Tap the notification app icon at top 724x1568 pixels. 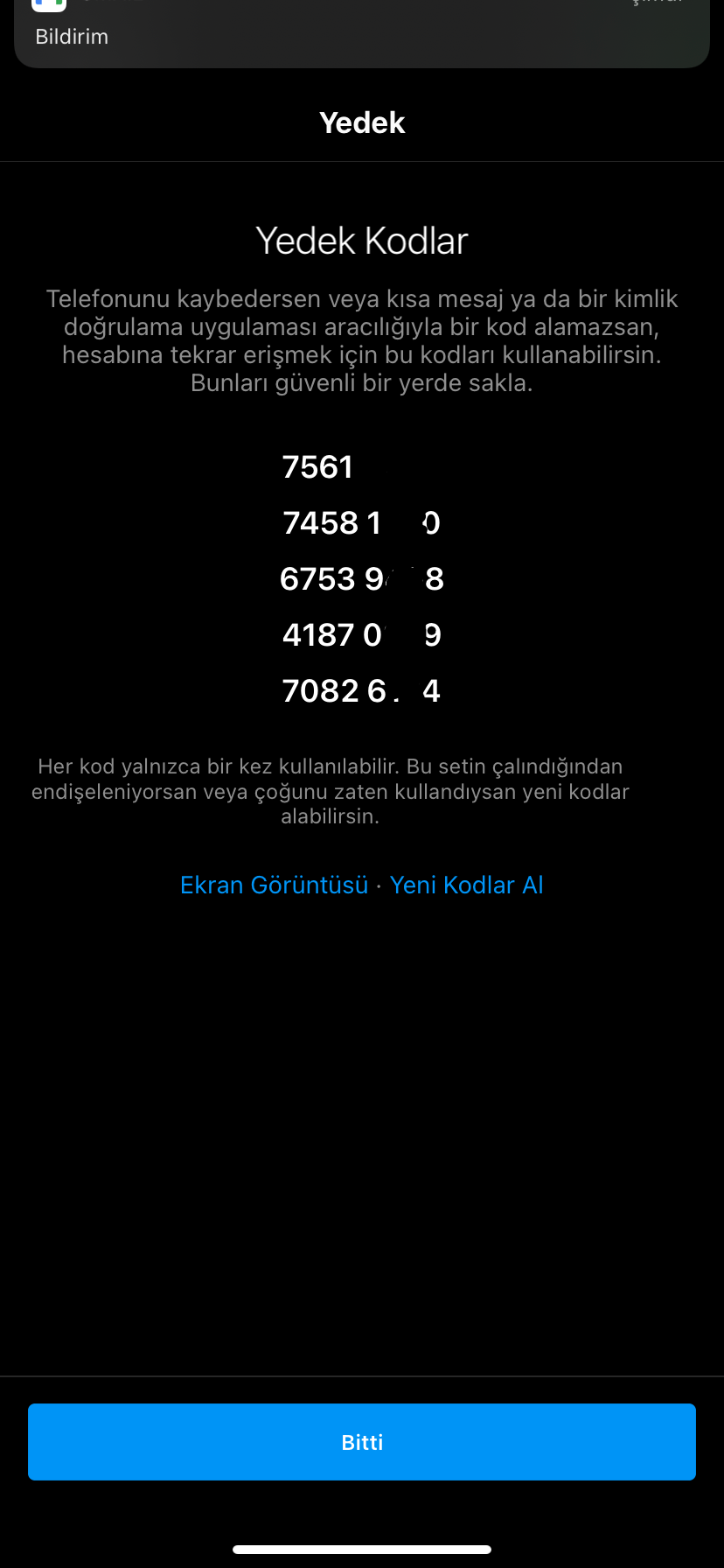48,7
